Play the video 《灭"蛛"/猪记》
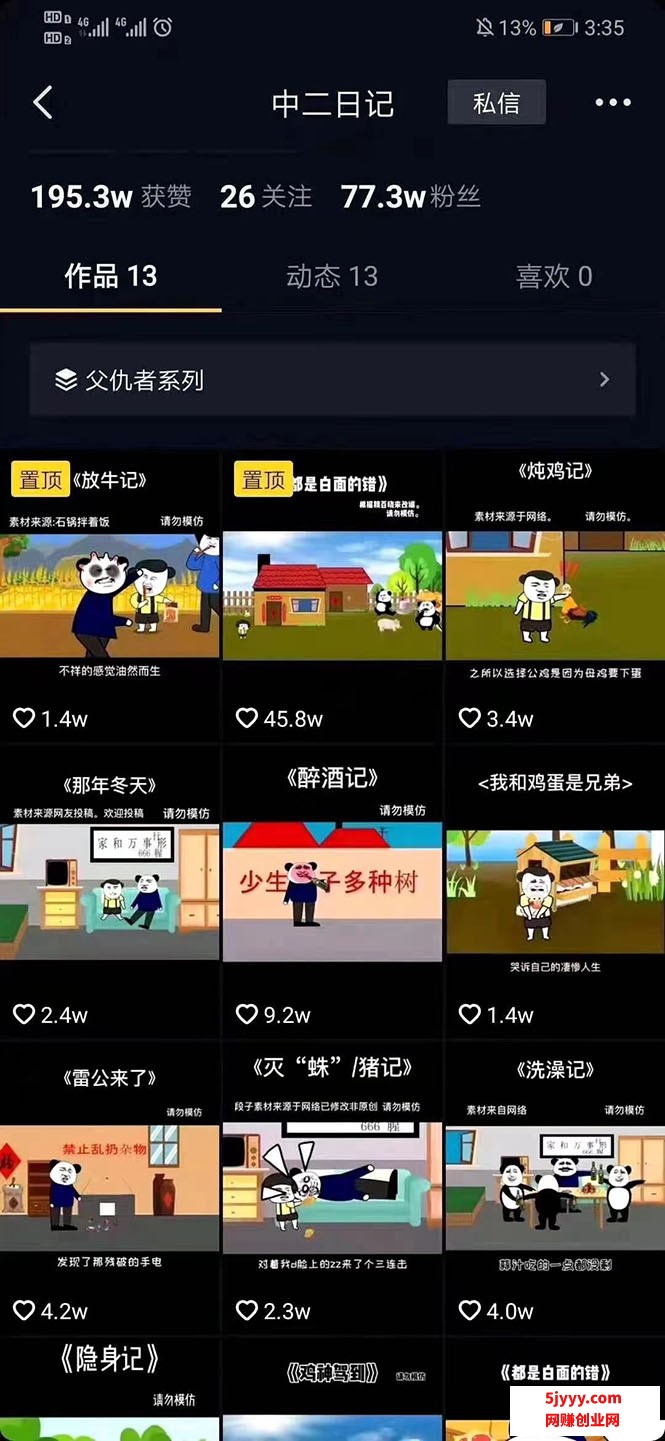Viewport: 665px width, 1441px height. 332,1188
